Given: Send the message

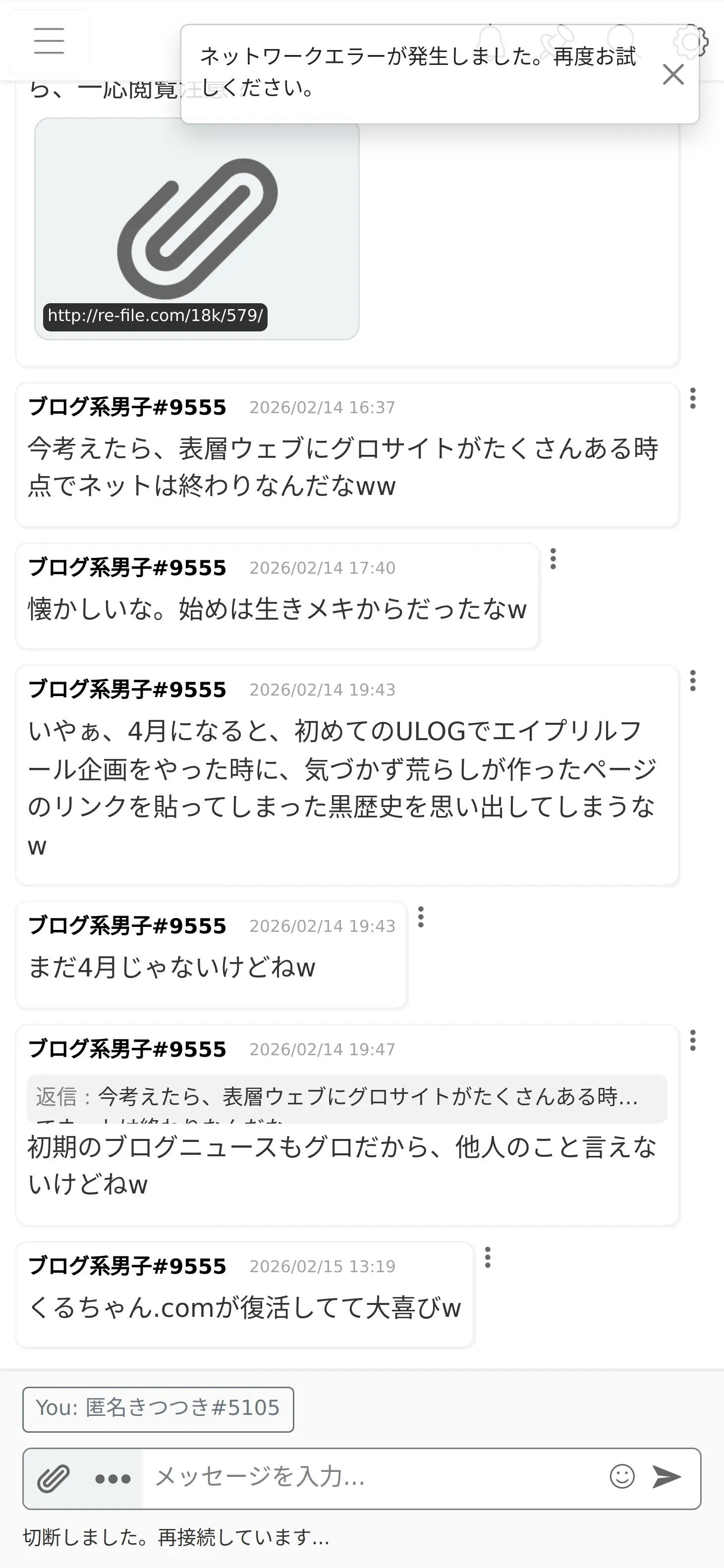Looking at the screenshot, I should (x=667, y=1477).
